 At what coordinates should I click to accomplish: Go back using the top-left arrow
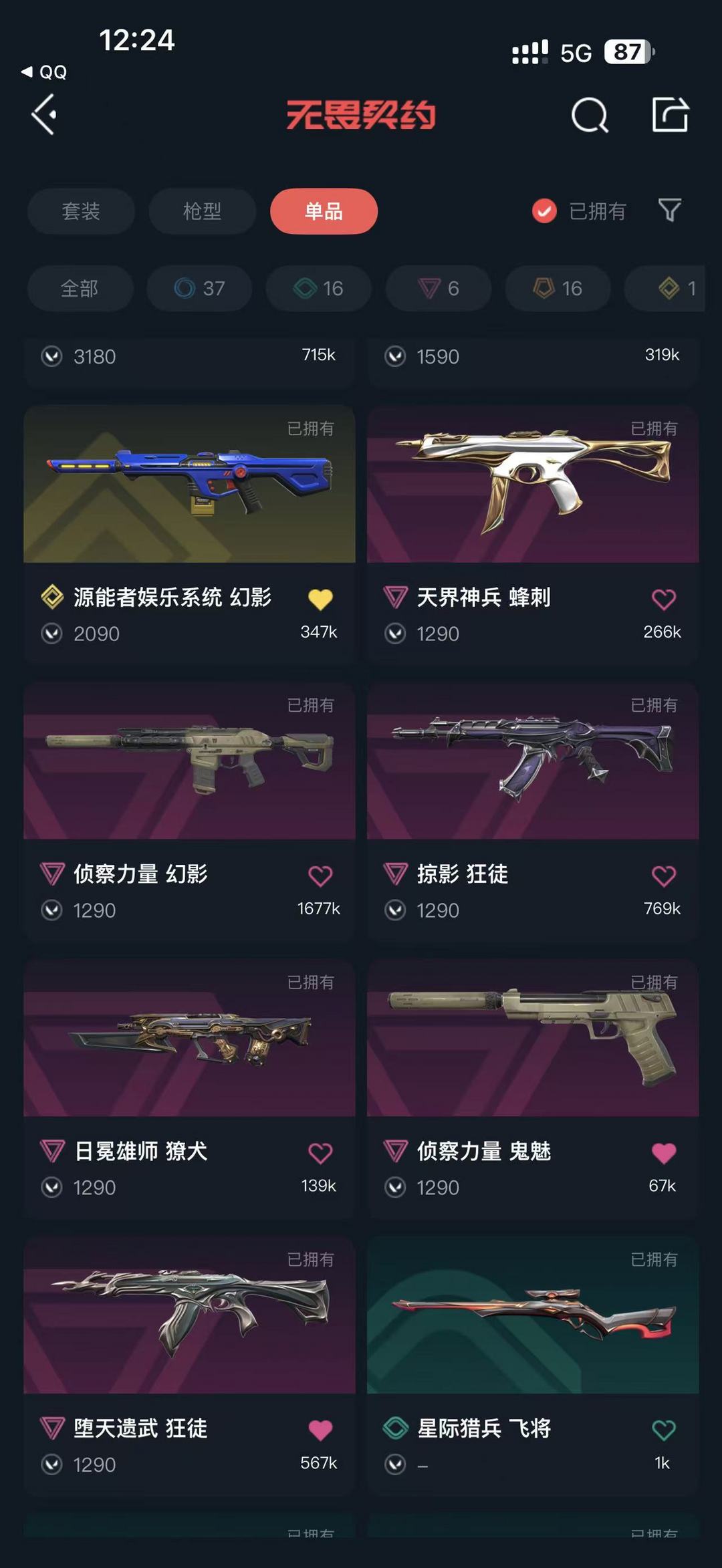point(44,115)
